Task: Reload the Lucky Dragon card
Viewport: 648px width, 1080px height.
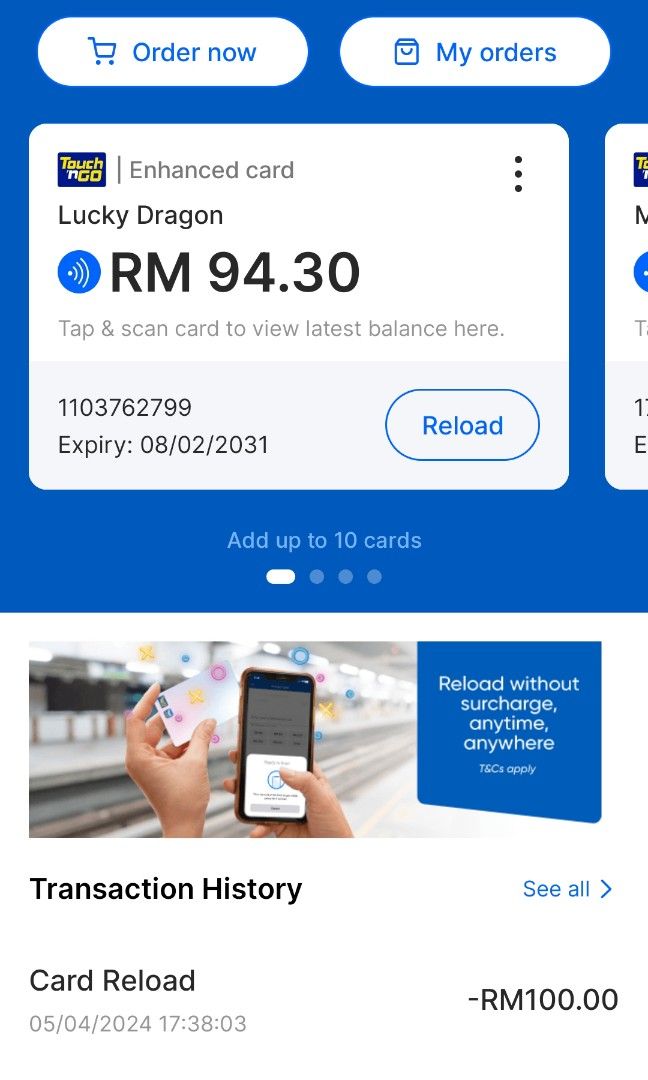Action: tap(462, 425)
